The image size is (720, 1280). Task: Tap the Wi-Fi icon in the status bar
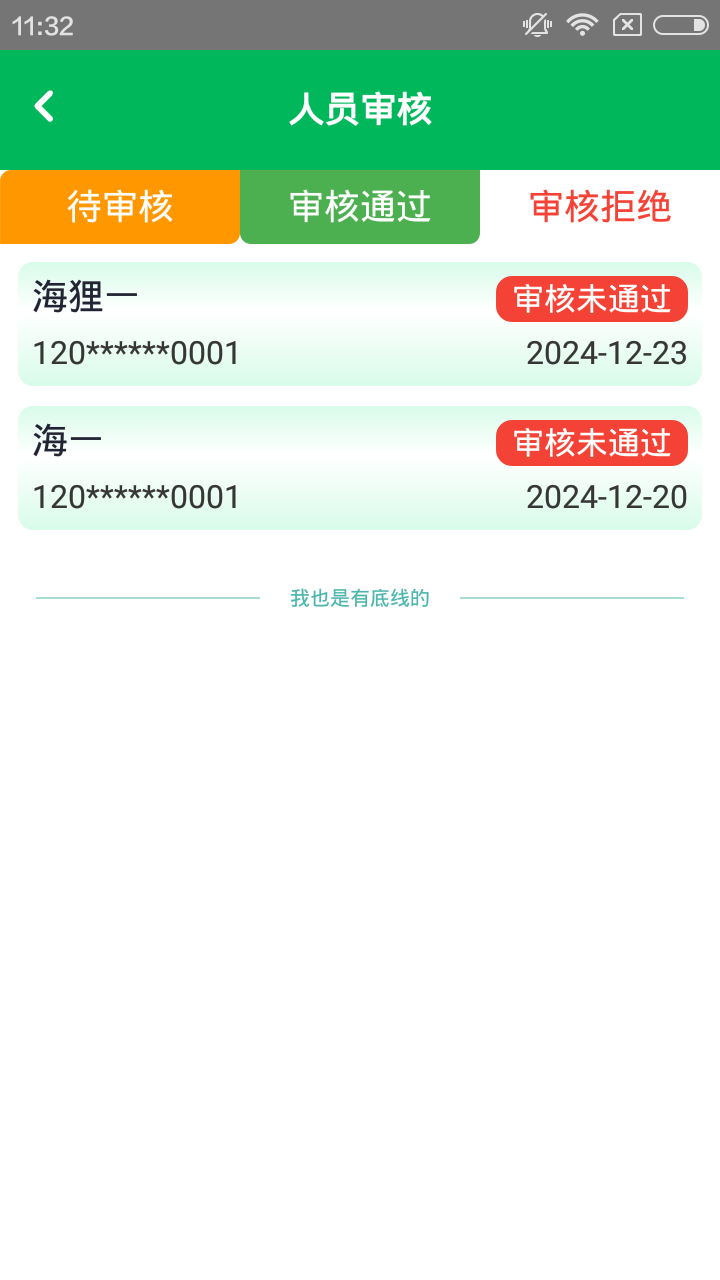(x=582, y=25)
